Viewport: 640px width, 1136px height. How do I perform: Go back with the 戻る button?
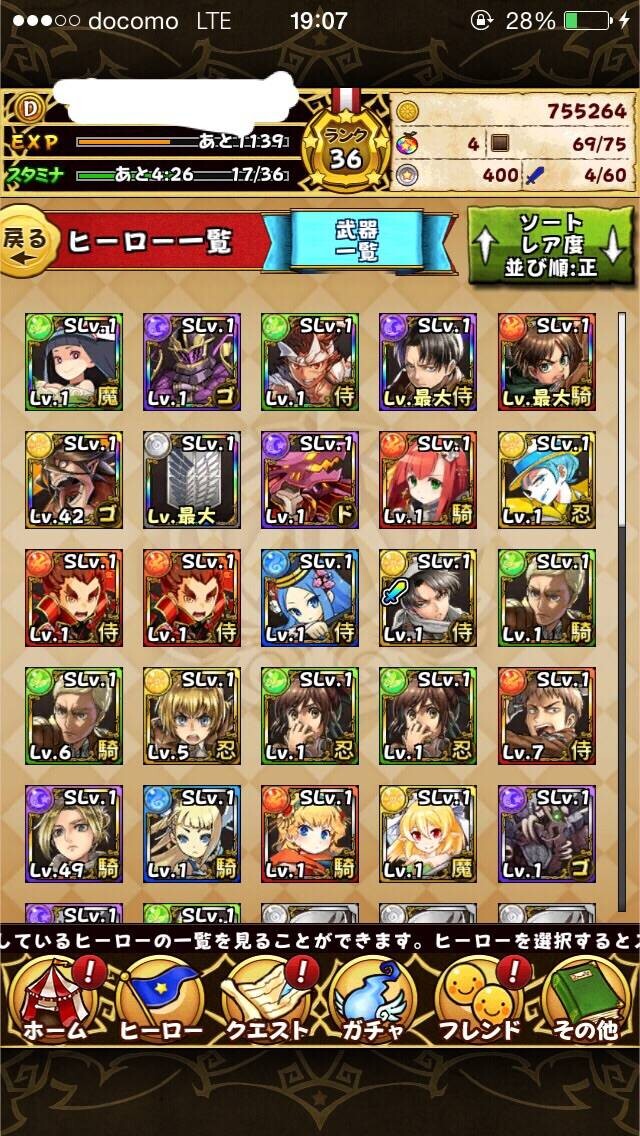(x=29, y=241)
